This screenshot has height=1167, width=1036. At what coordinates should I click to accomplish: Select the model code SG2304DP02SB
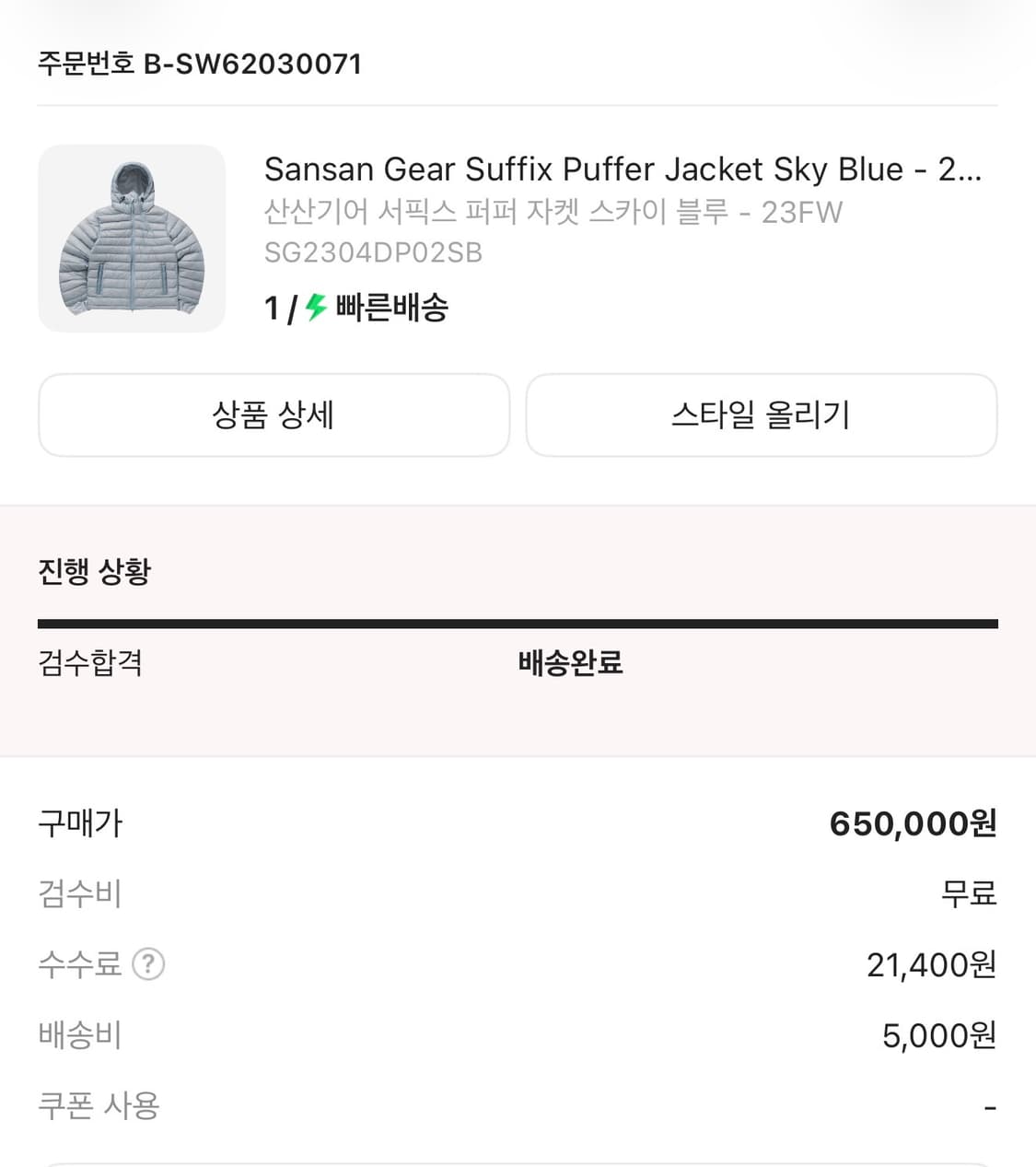click(x=373, y=251)
